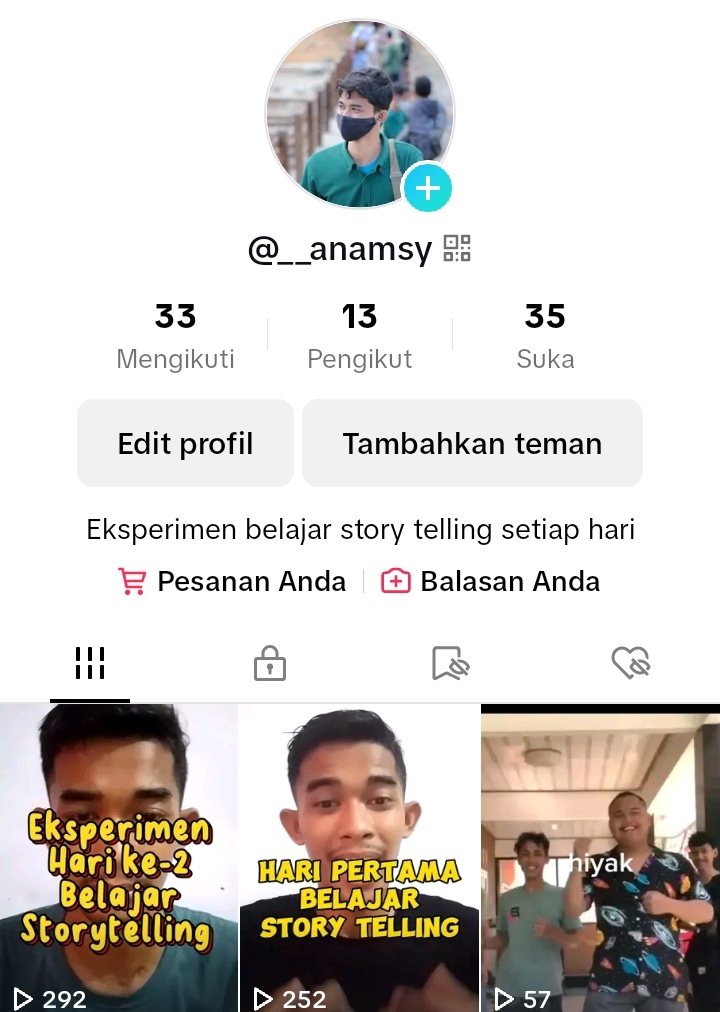Tap the Edit profil button
The width and height of the screenshot is (720, 1012).
(185, 443)
